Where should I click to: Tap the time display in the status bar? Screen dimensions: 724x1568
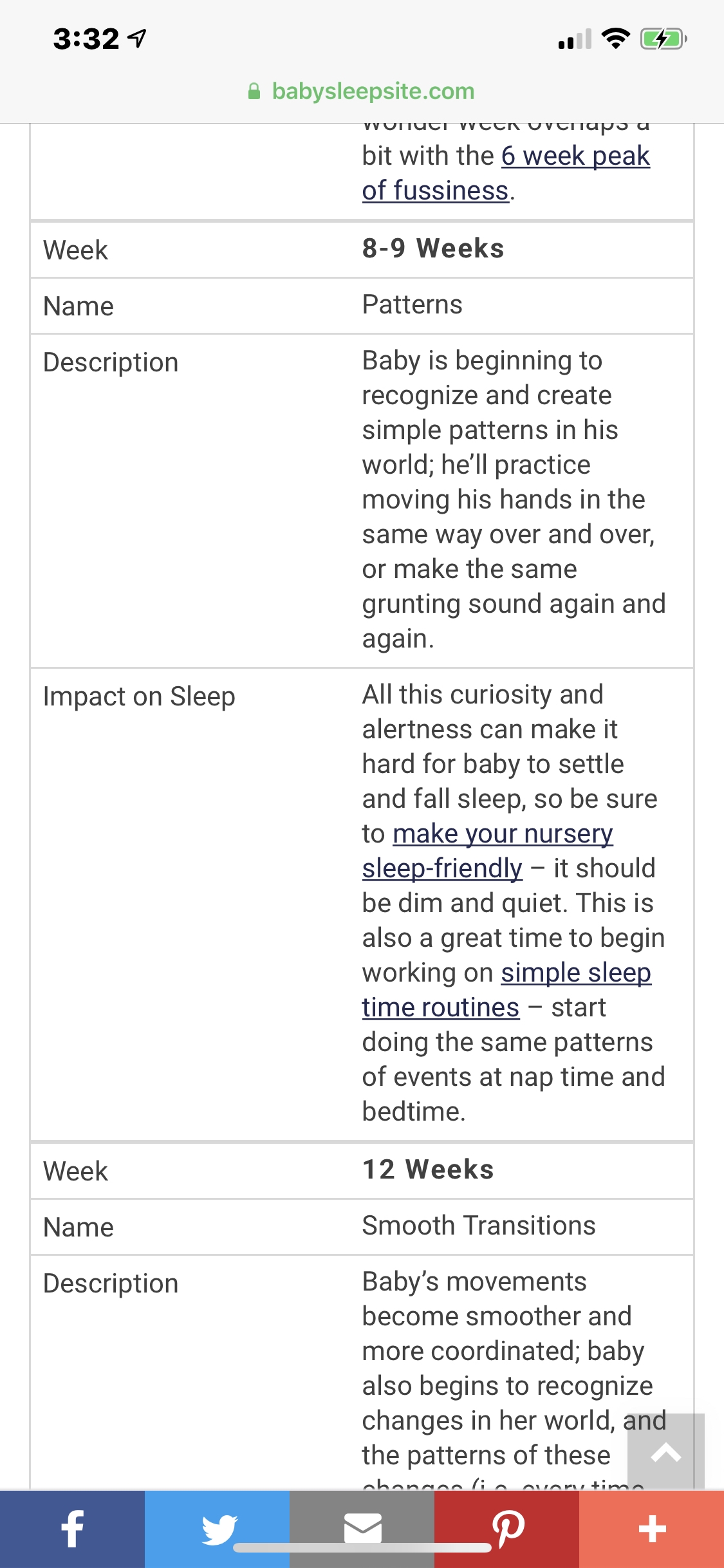pyautogui.click(x=87, y=37)
